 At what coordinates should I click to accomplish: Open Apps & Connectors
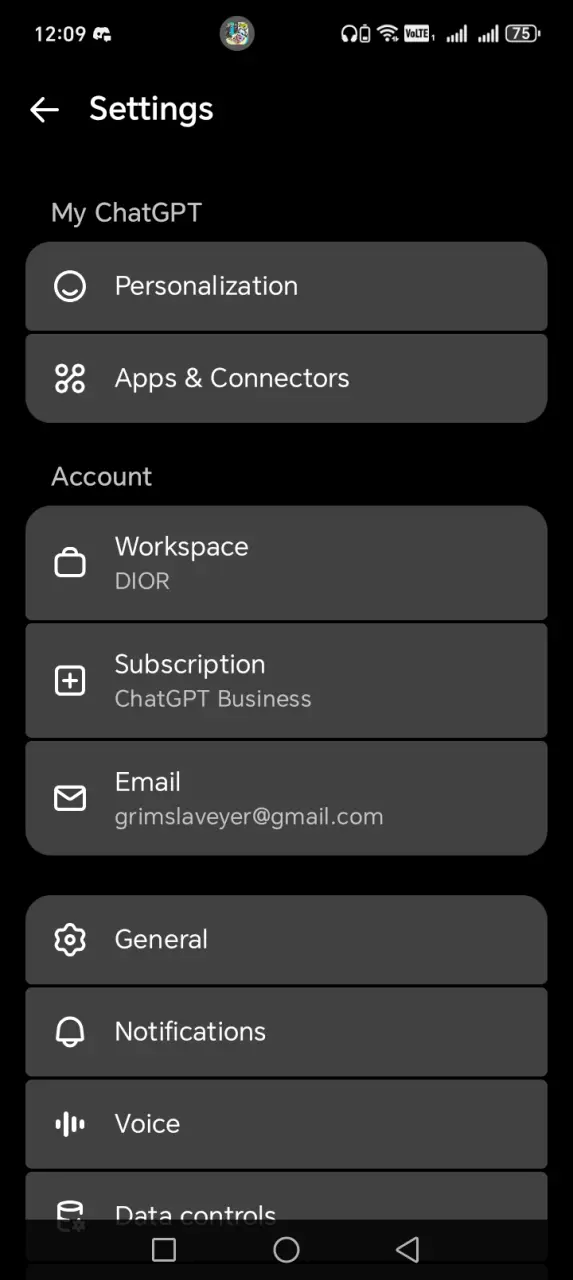point(286,378)
